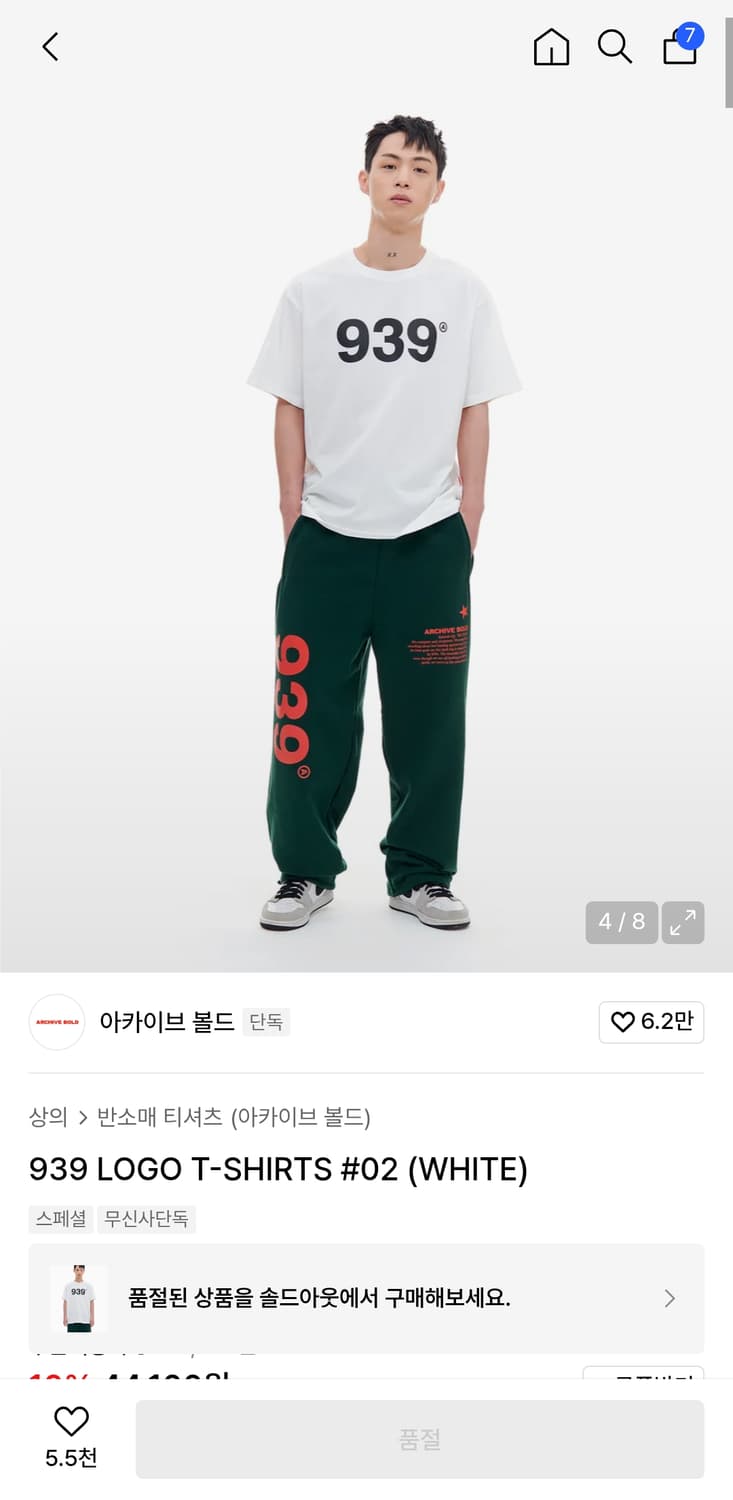Image resolution: width=733 pixels, height=1500 pixels.
Task: Navigate back using the back arrow
Action: point(50,46)
